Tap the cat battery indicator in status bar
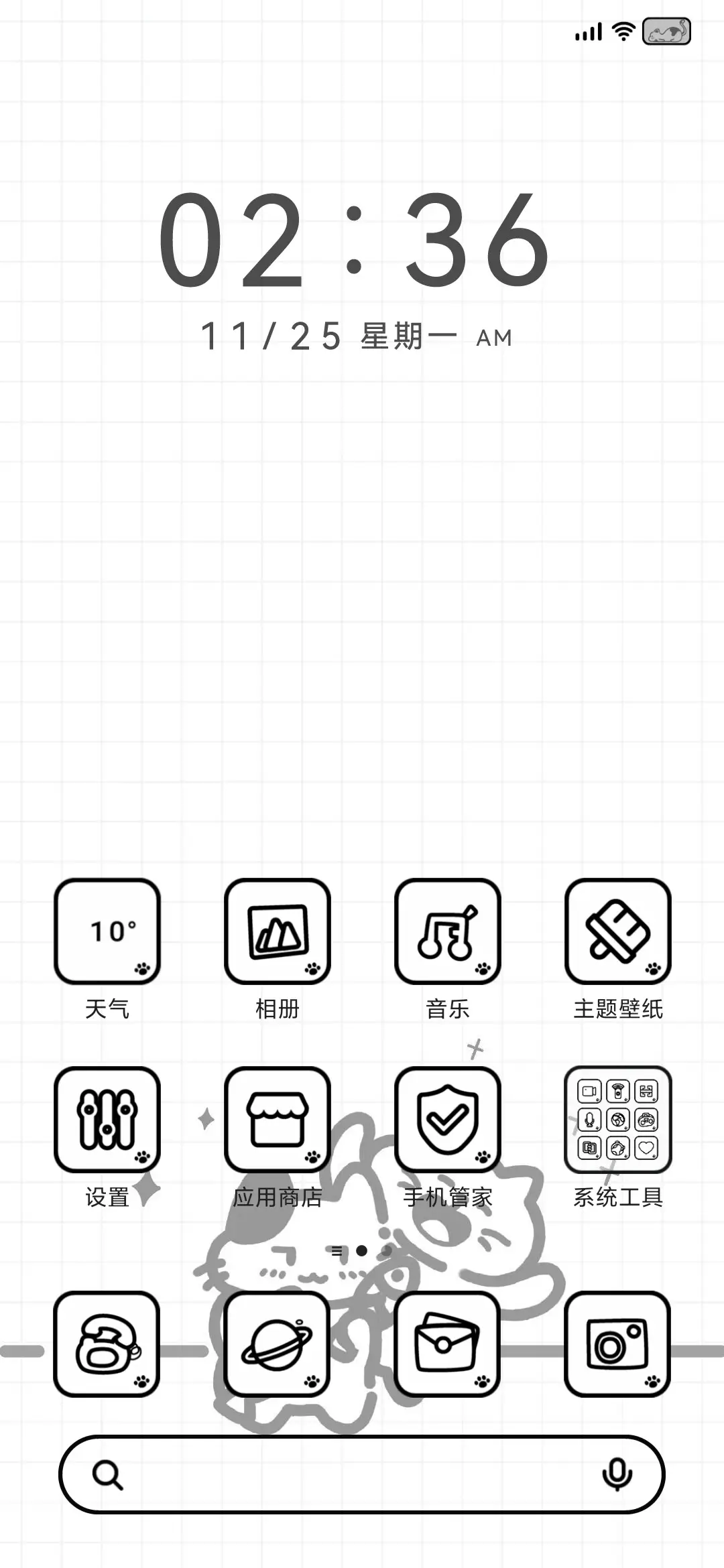 [x=666, y=31]
